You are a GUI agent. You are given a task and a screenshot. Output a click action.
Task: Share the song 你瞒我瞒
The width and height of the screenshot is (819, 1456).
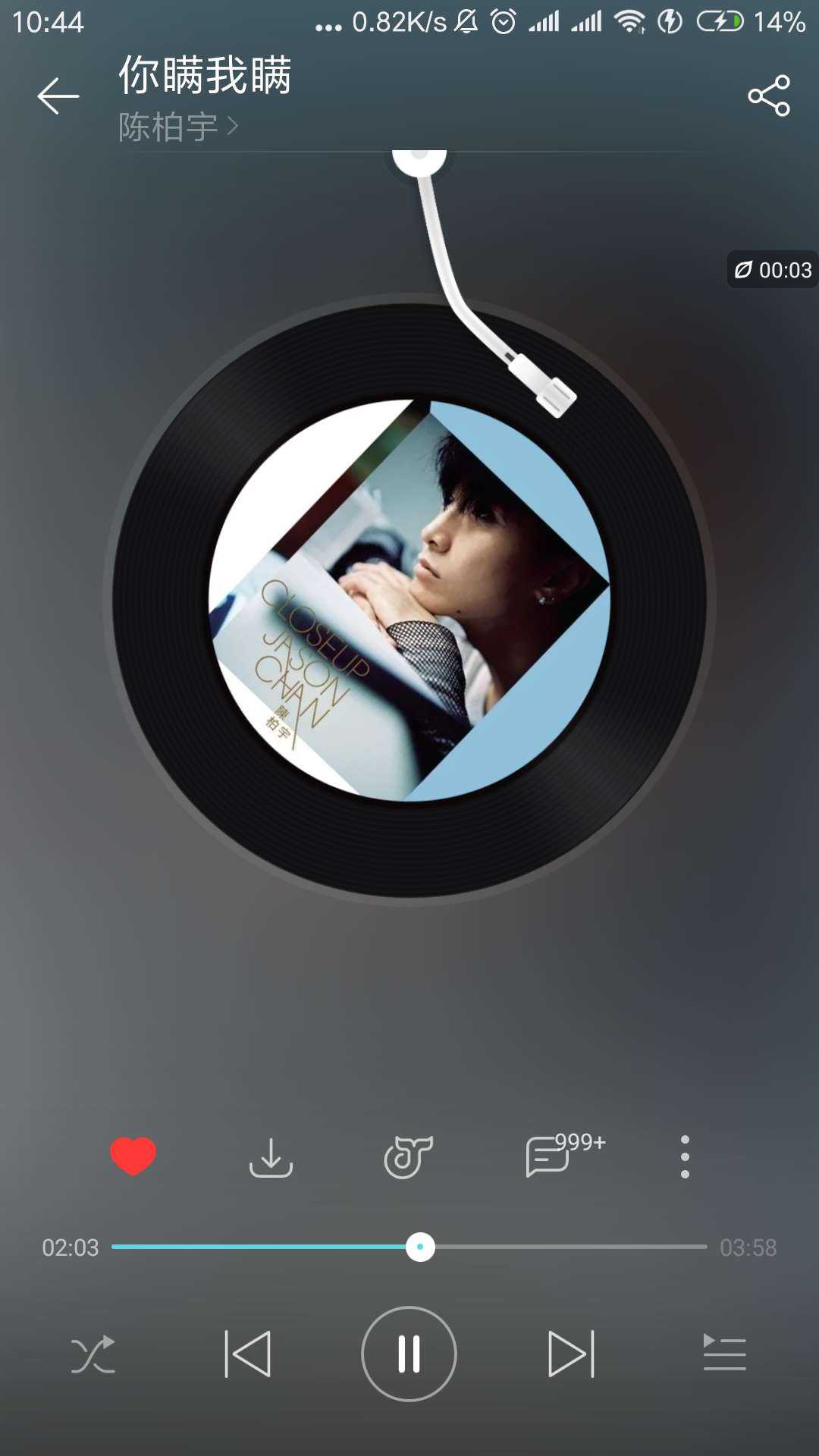click(769, 96)
